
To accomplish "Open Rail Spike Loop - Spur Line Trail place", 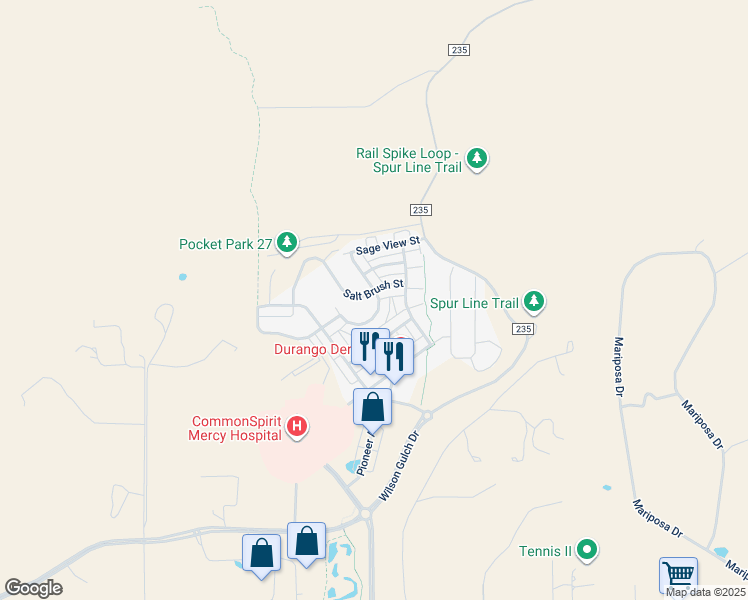I will pos(478,158).
